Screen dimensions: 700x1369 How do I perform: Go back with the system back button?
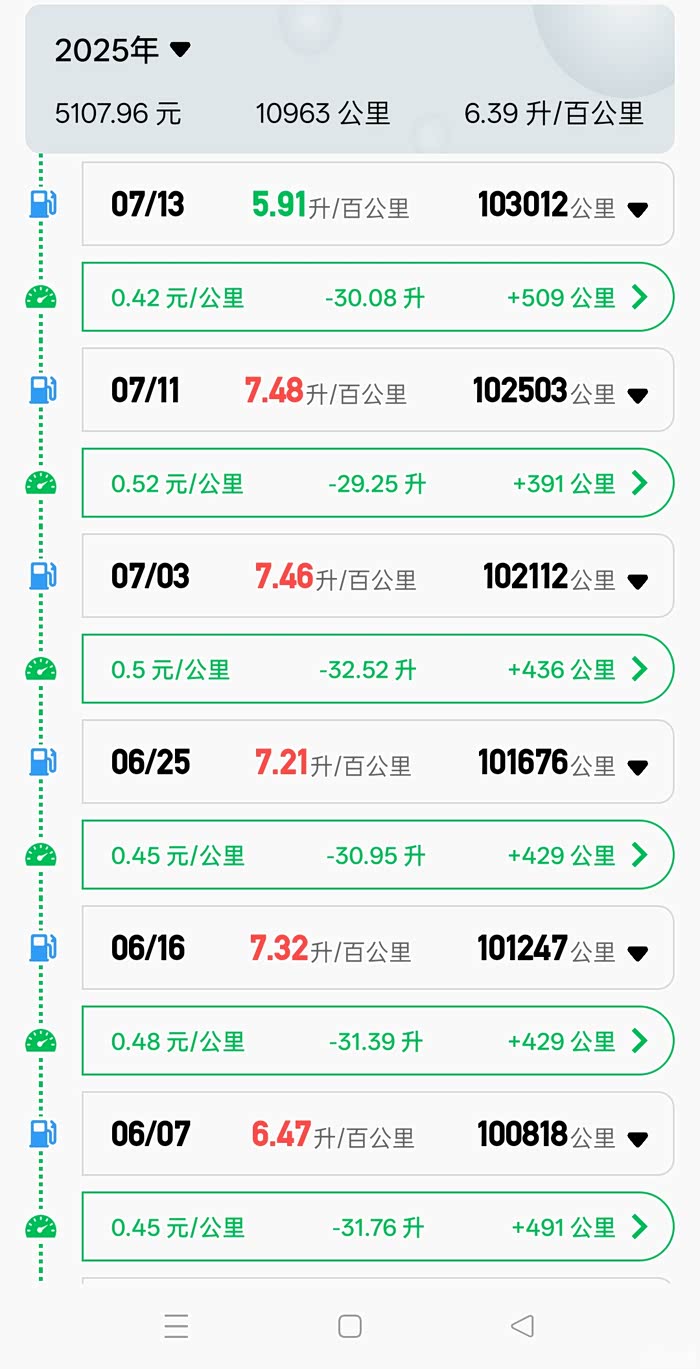pos(522,1326)
